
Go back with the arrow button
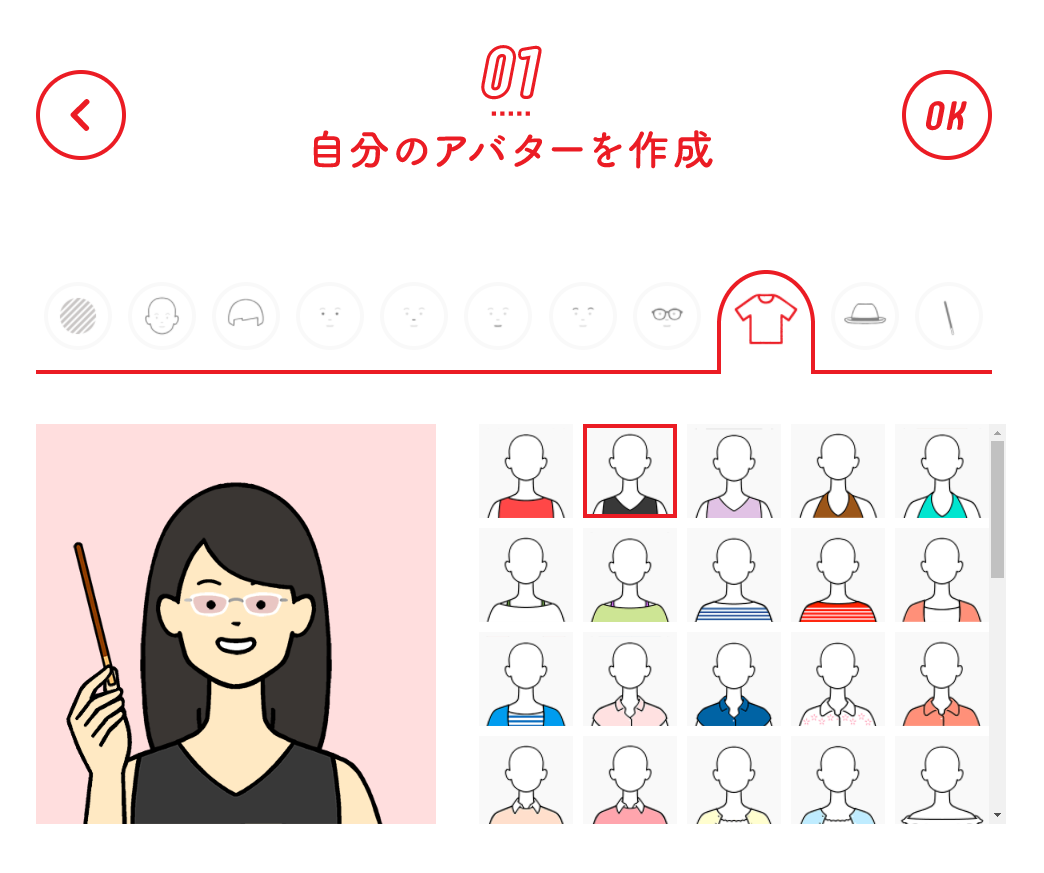81,115
